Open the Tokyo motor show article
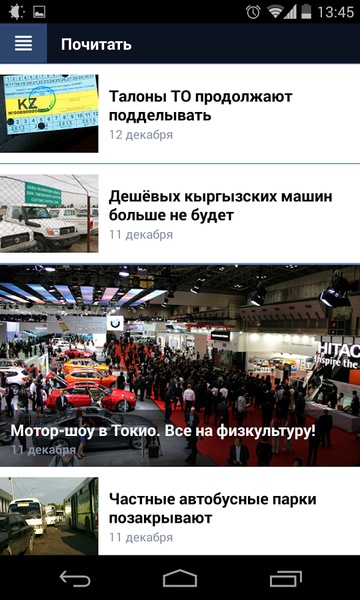 pos(180,365)
